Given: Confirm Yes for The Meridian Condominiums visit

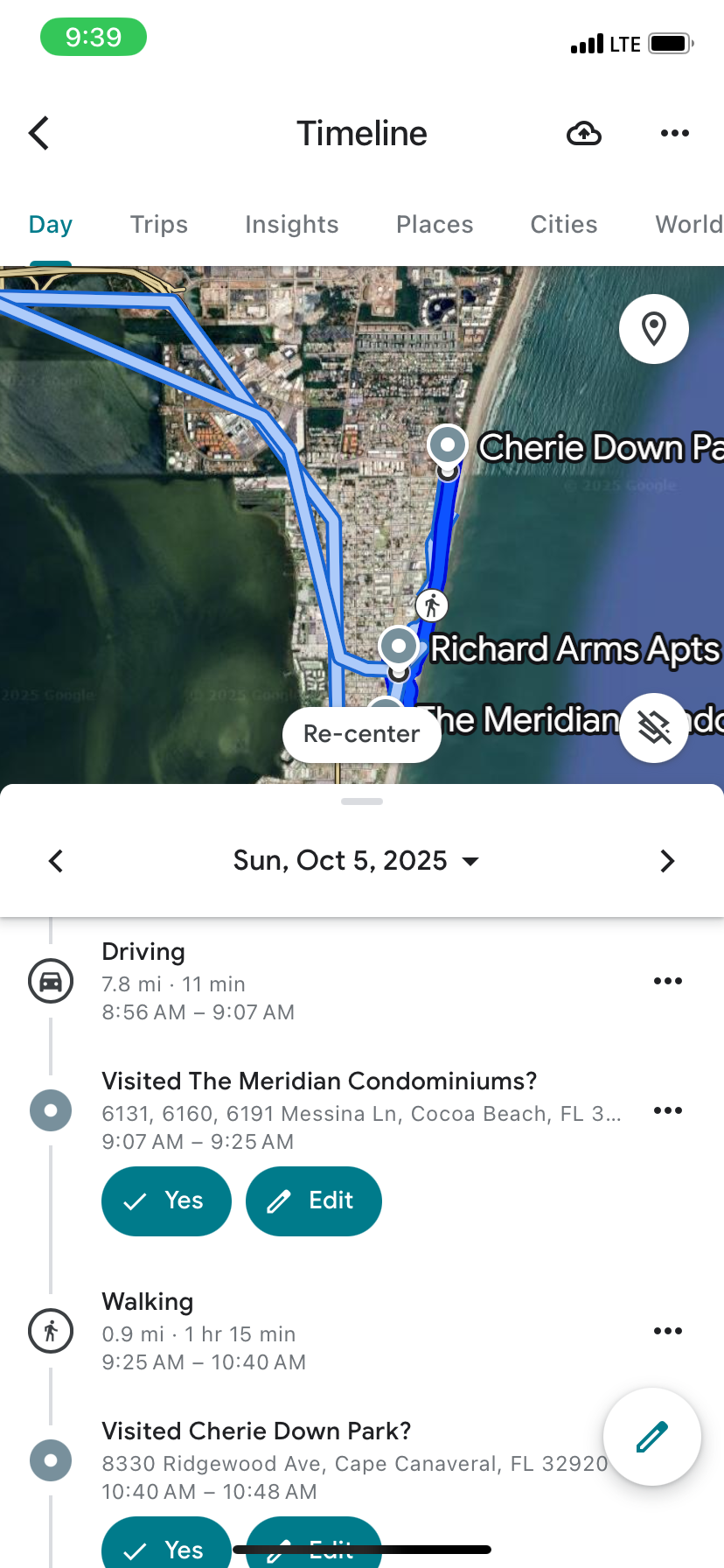Looking at the screenshot, I should tap(166, 1200).
